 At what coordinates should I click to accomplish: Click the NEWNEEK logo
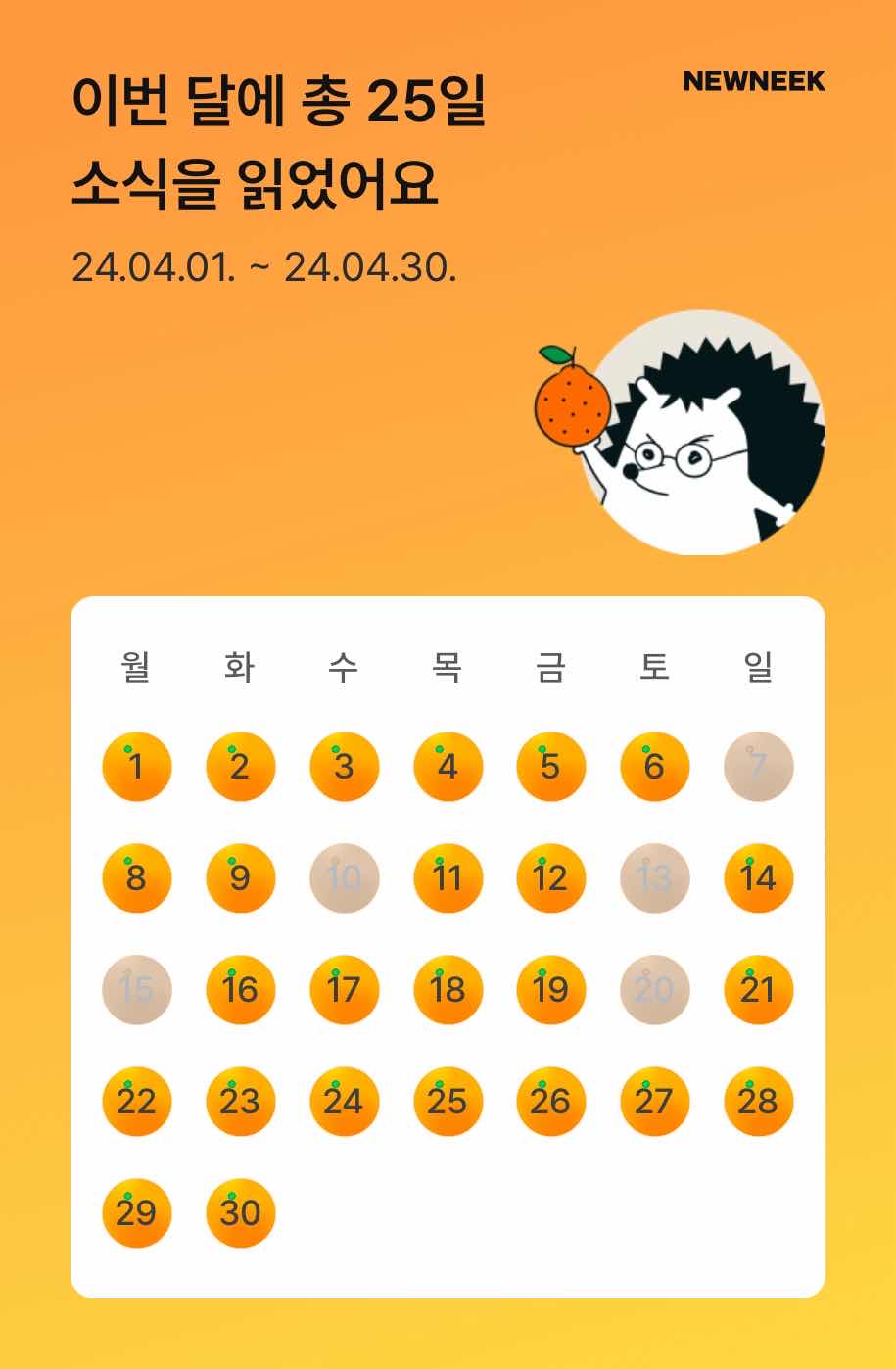755,84
